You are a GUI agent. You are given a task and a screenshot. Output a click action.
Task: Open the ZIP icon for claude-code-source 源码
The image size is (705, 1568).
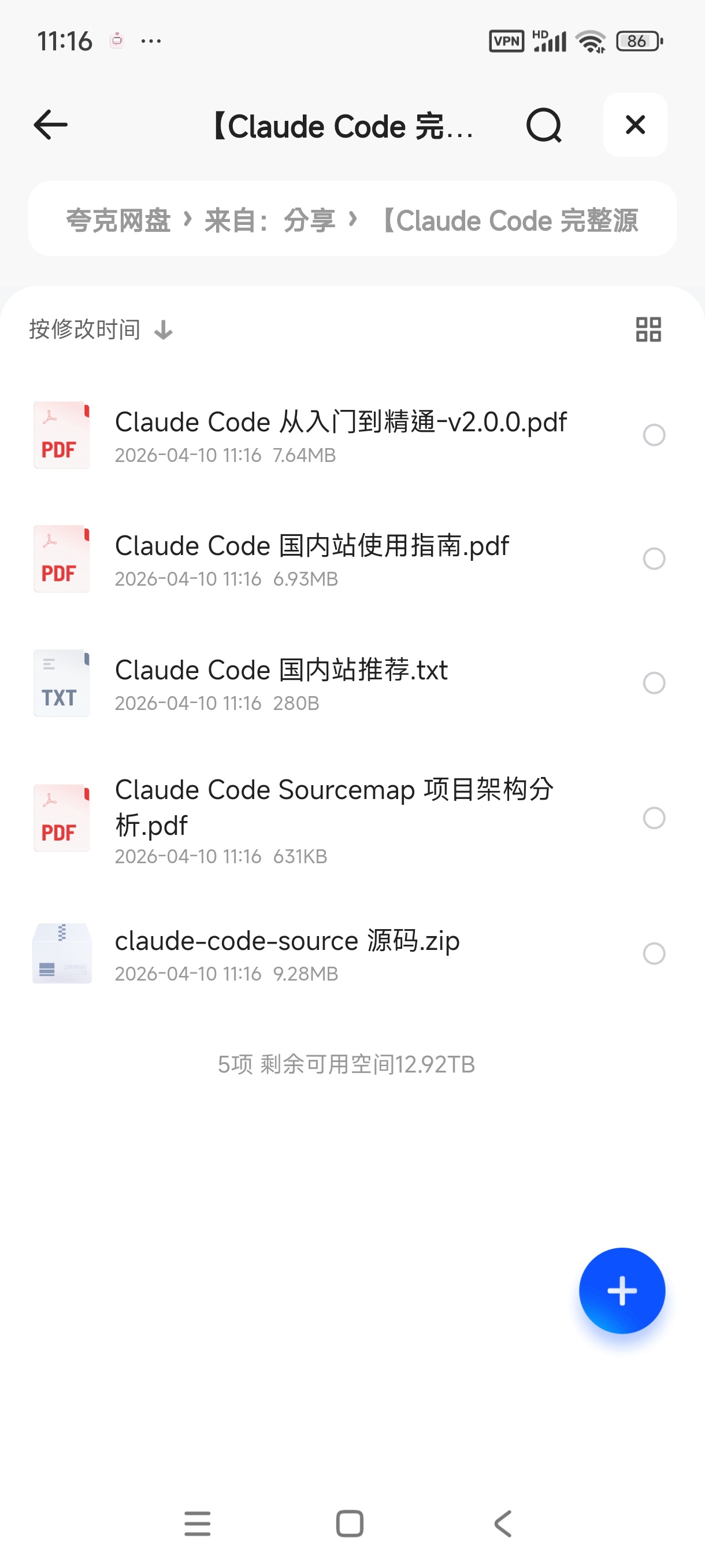60,953
